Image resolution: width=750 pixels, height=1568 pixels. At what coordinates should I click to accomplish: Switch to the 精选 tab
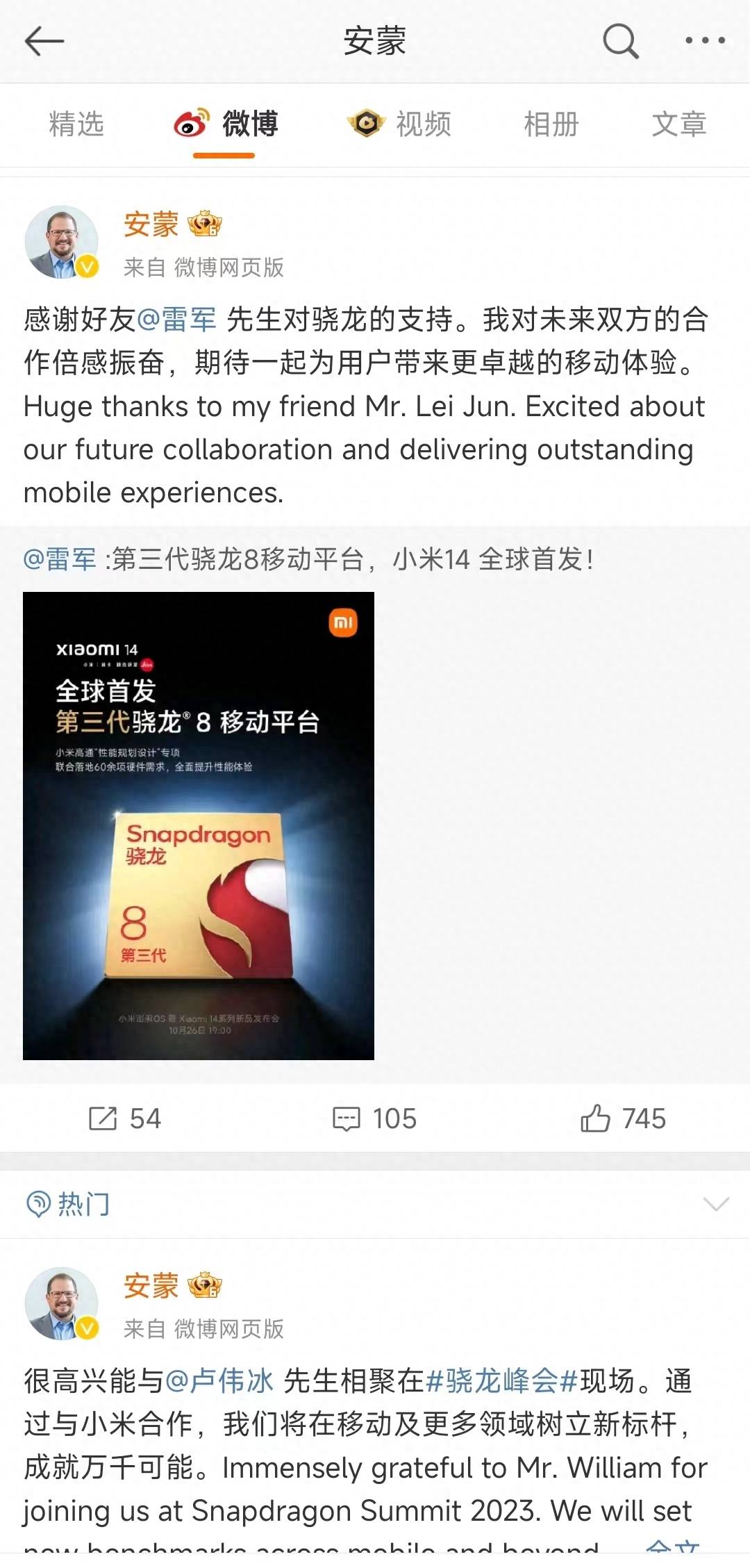coord(76,125)
